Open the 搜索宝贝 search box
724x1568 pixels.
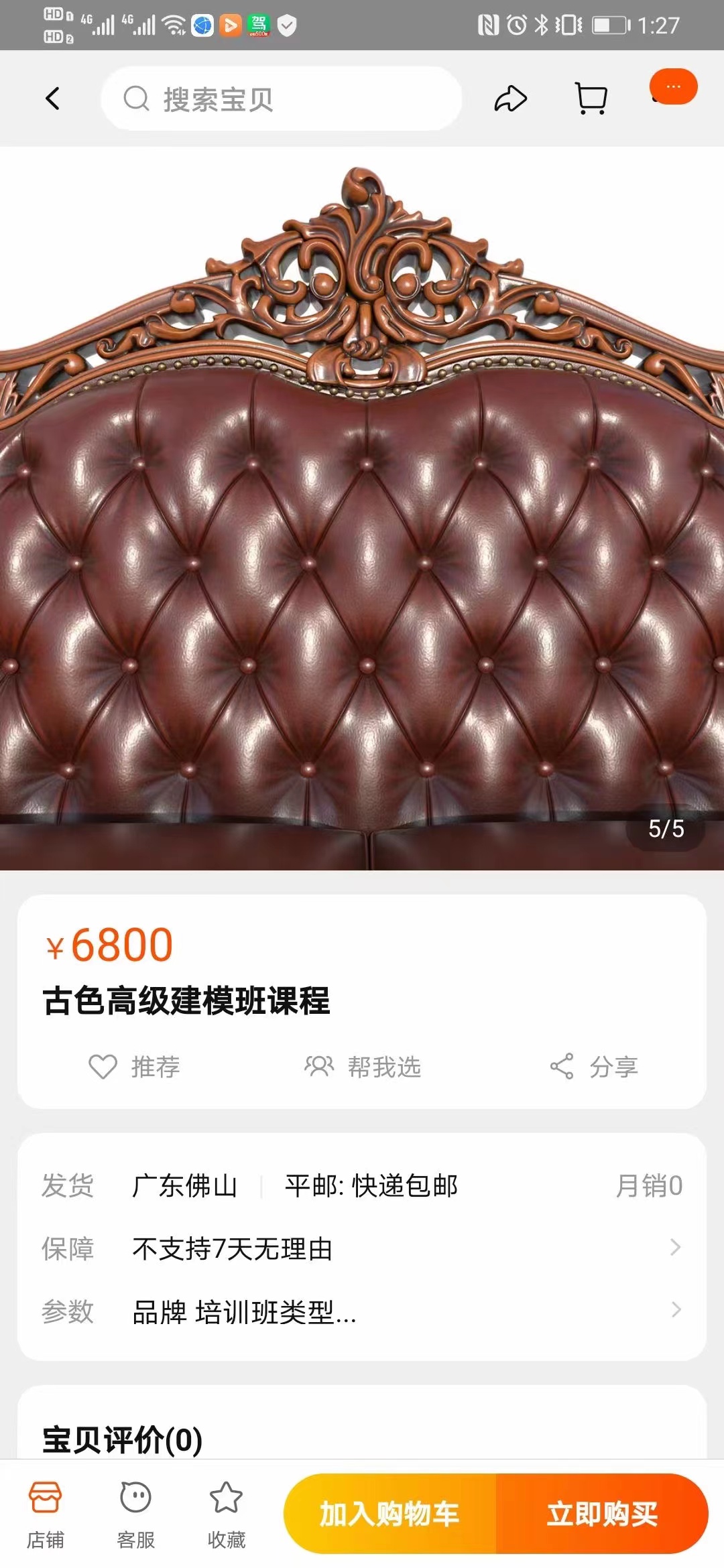[x=282, y=99]
